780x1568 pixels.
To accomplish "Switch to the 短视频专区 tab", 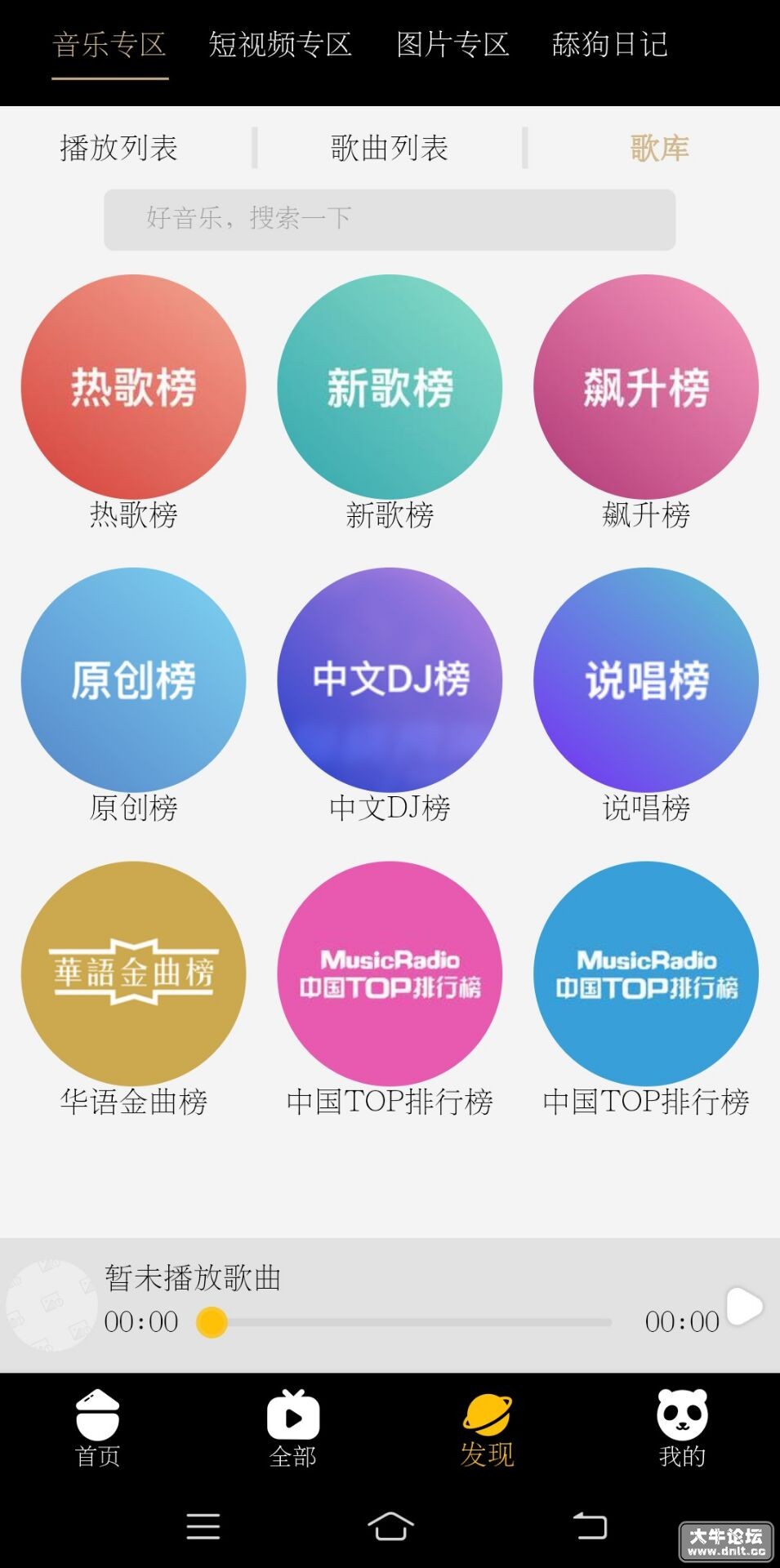I will pyautogui.click(x=280, y=44).
